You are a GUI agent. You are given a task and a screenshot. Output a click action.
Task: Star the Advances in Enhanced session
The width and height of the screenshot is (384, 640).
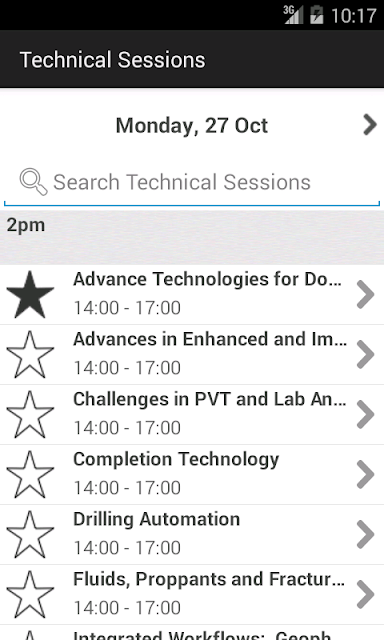pyautogui.click(x=30, y=354)
